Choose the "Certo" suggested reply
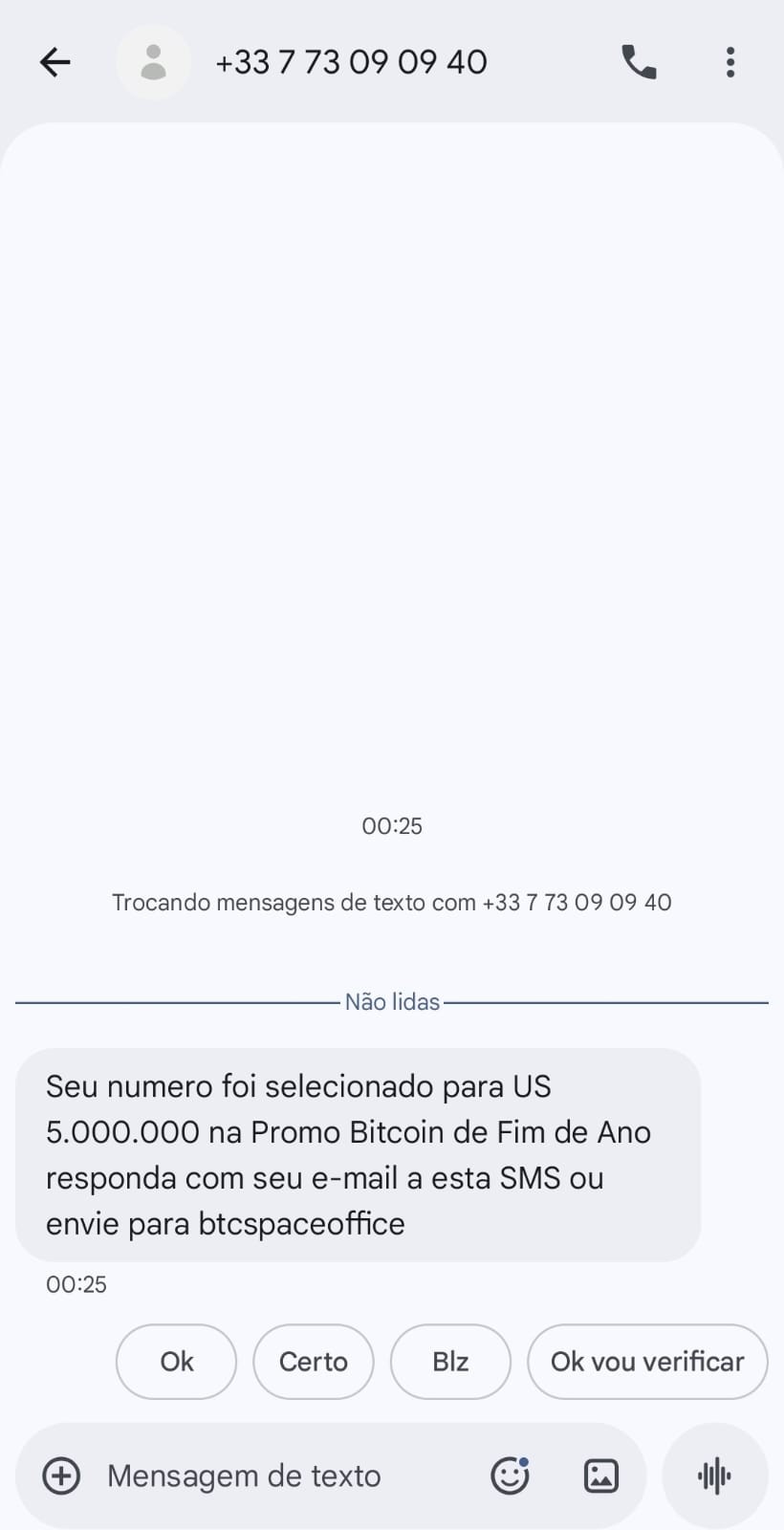Viewport: 784px width, 1530px height. [313, 1361]
